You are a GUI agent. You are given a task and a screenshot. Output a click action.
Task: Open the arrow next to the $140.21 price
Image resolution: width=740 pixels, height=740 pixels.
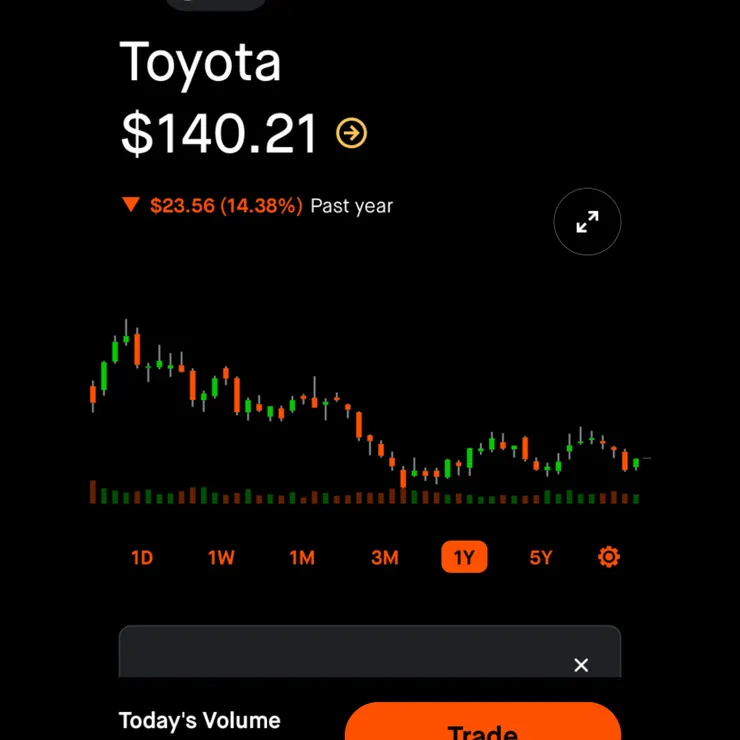[x=351, y=133]
